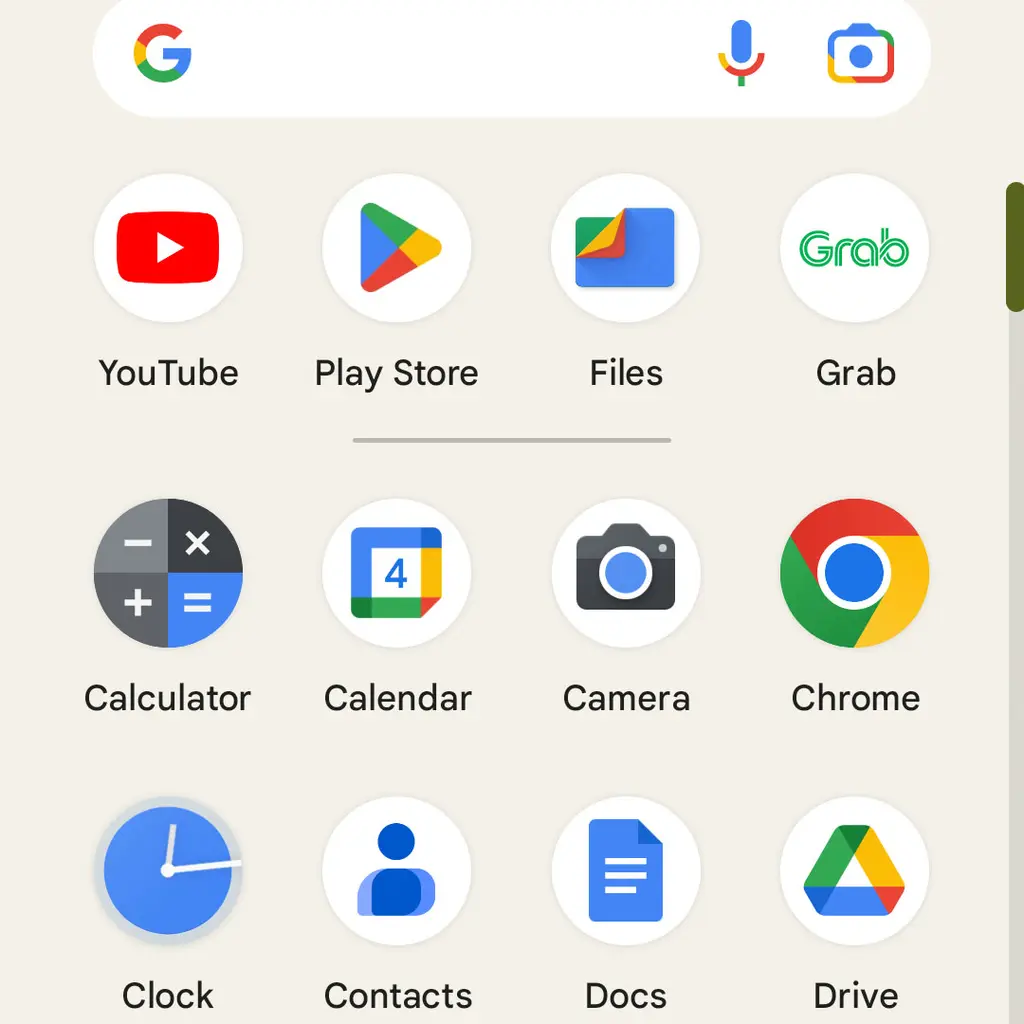Launch the Camera app

(x=626, y=573)
